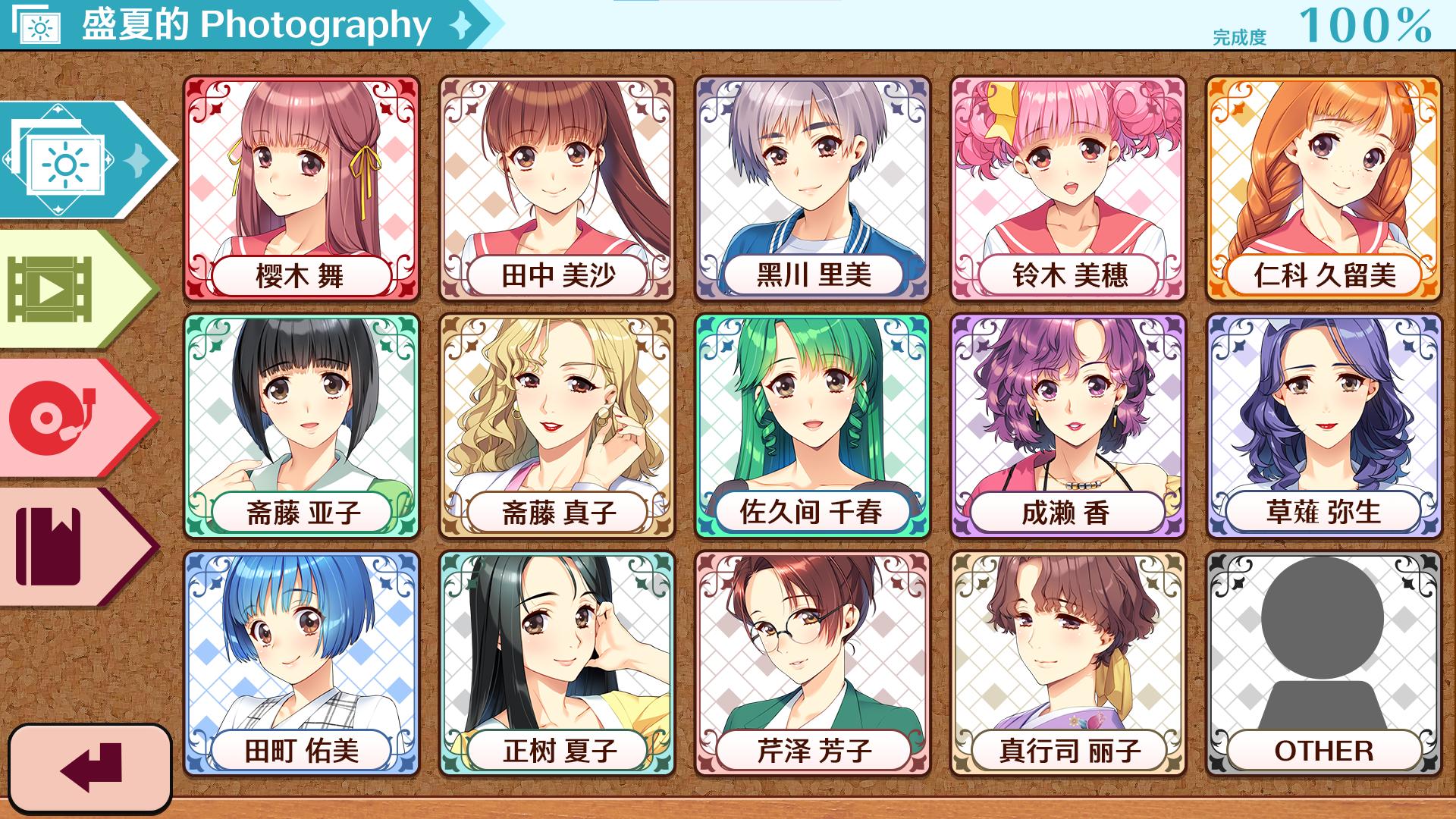This screenshot has width=1456, height=819.
Task: Open 真行司 丽子's card
Action: click(x=1068, y=664)
